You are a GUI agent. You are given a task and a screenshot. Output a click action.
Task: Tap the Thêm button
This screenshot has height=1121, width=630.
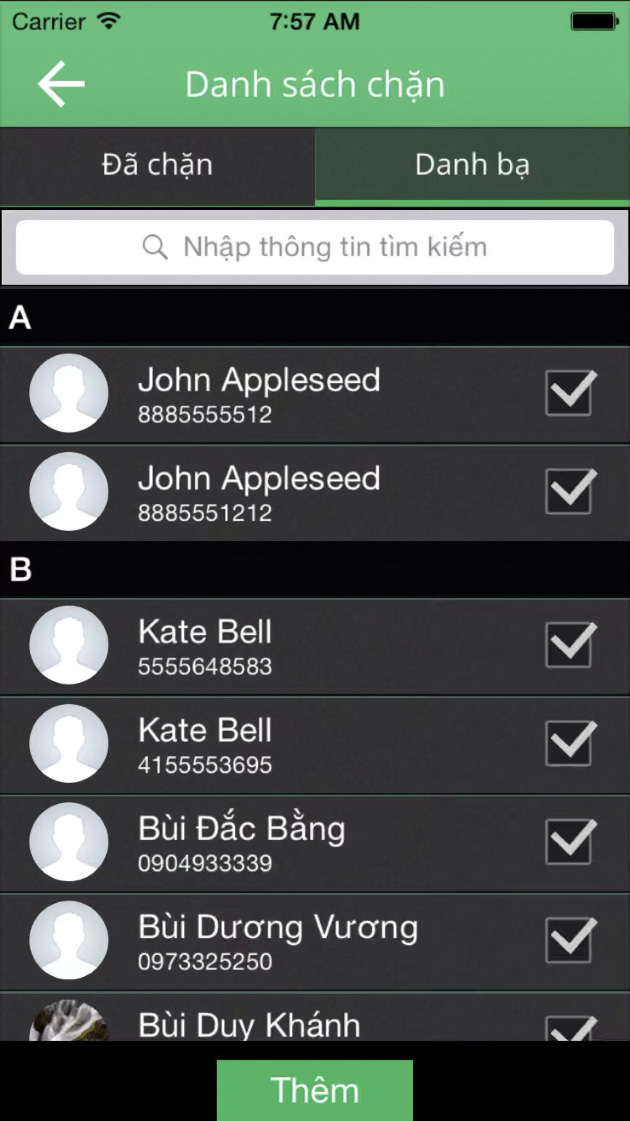[x=315, y=1090]
